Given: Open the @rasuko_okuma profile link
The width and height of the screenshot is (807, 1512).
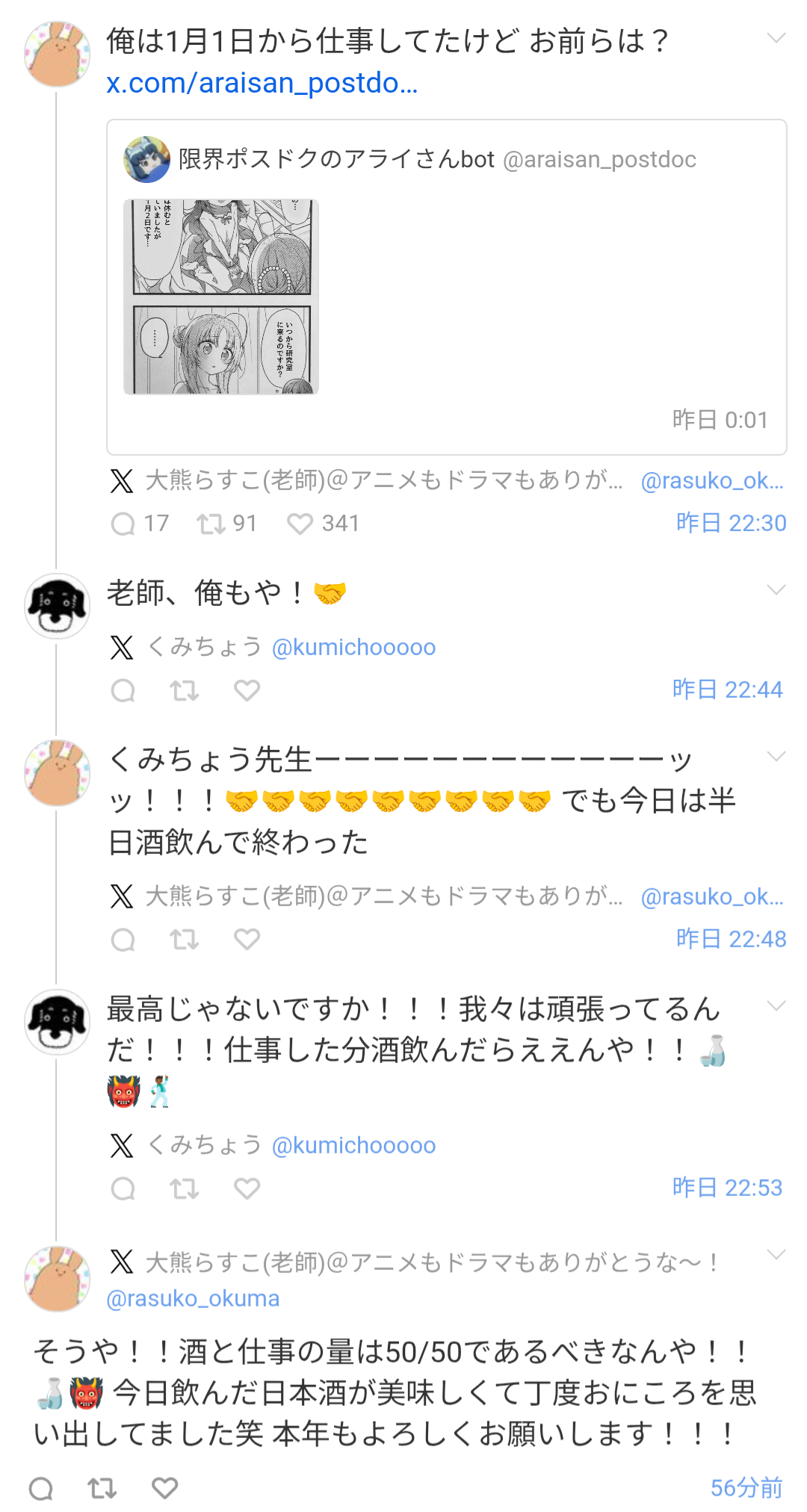Looking at the screenshot, I should [193, 1298].
